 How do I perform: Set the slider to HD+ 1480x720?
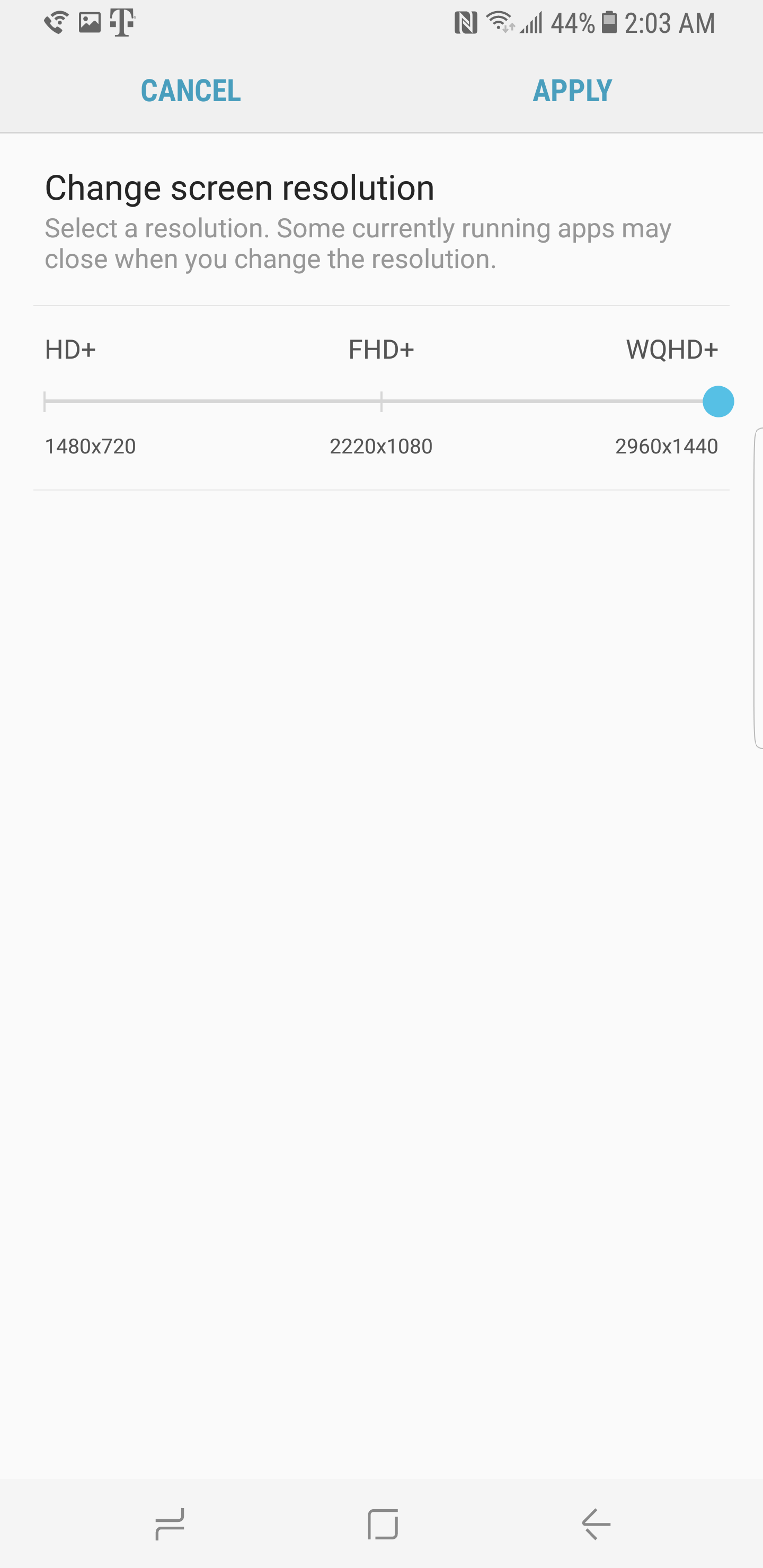point(45,402)
